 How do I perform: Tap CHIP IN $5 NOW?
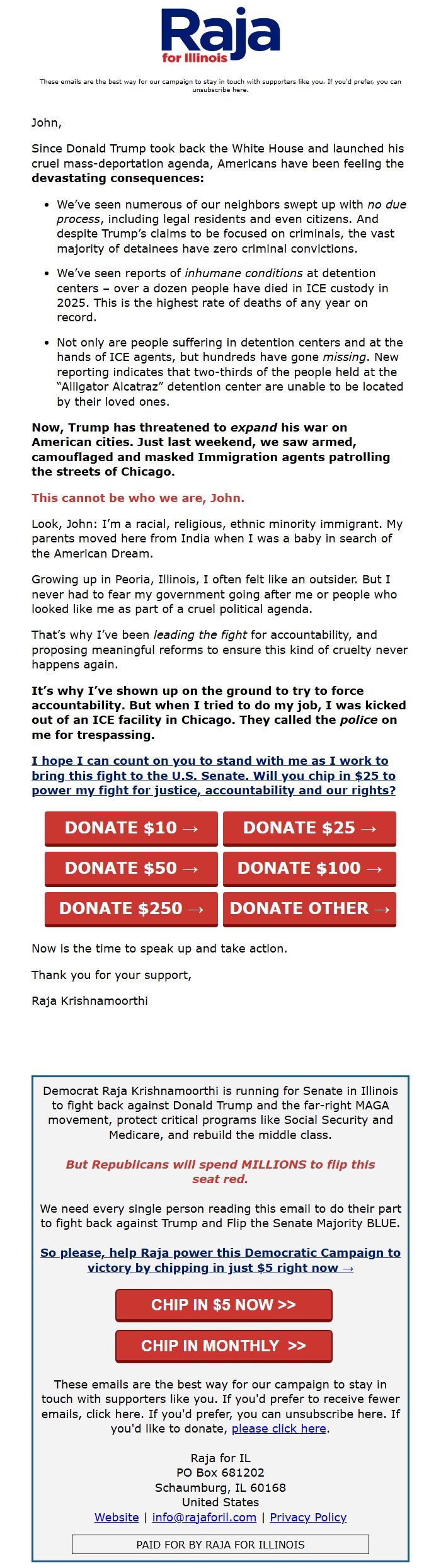[224, 1305]
